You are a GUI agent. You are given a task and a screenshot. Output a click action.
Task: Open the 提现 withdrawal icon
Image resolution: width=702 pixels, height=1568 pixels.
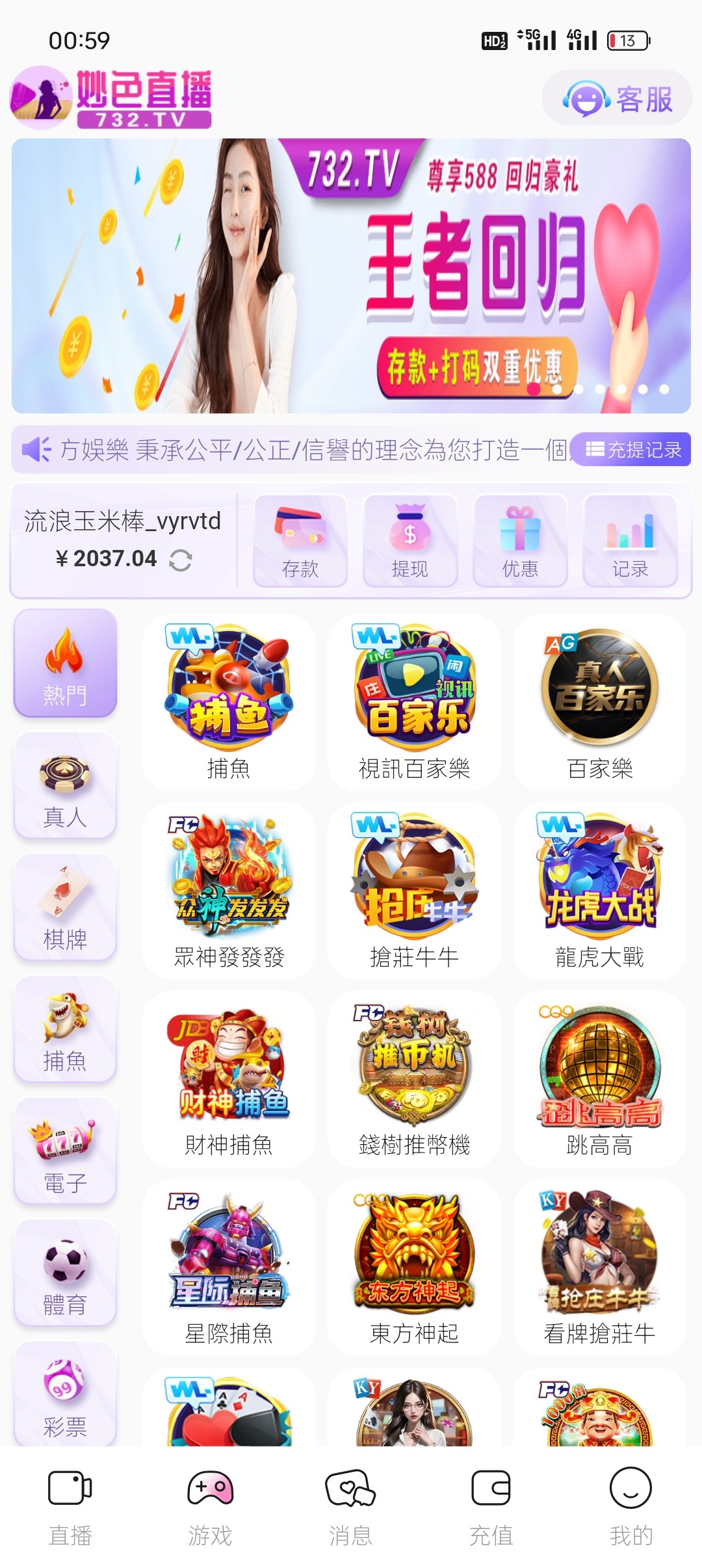pyautogui.click(x=410, y=543)
